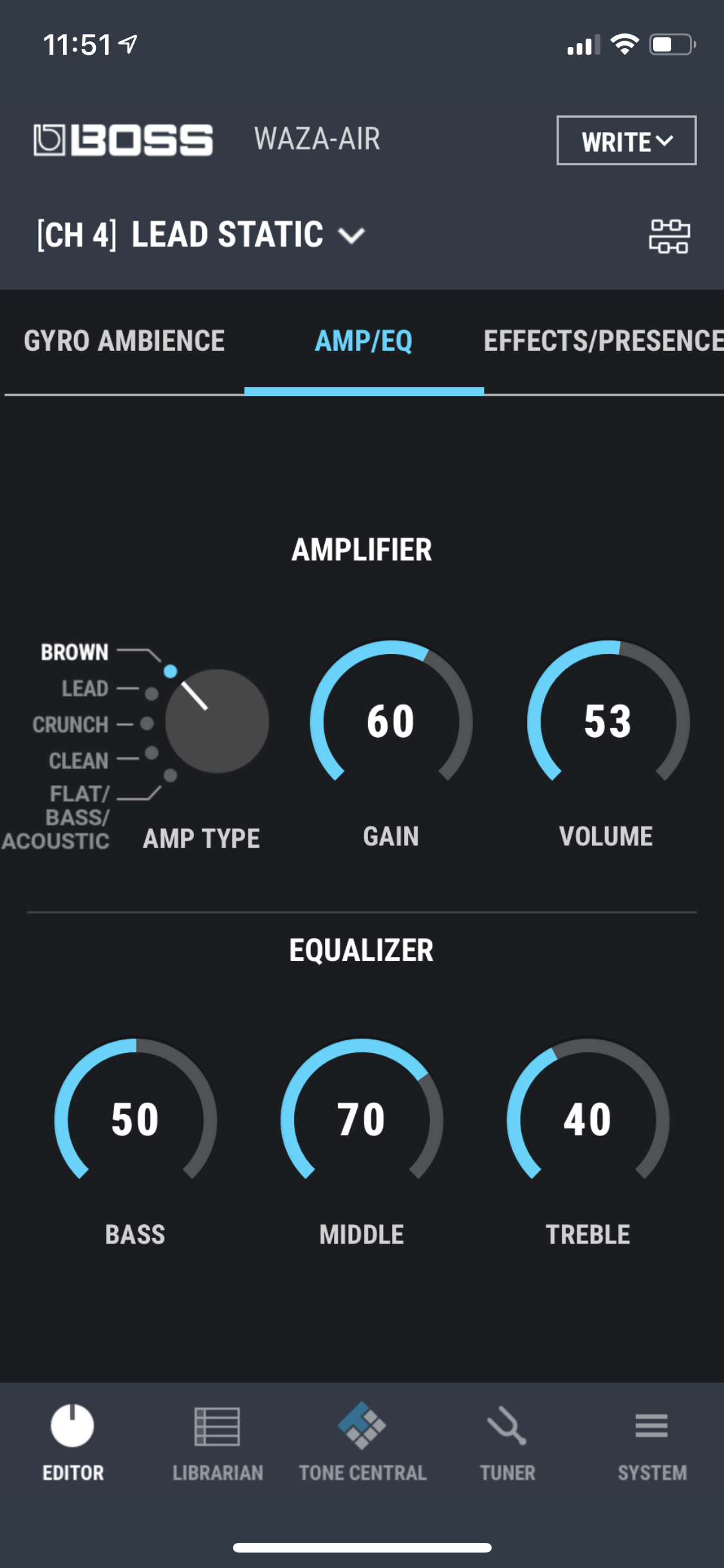The width and height of the screenshot is (724, 1568).
Task: Switch to the GYRO AMBIENCE tab
Action: [x=124, y=341]
